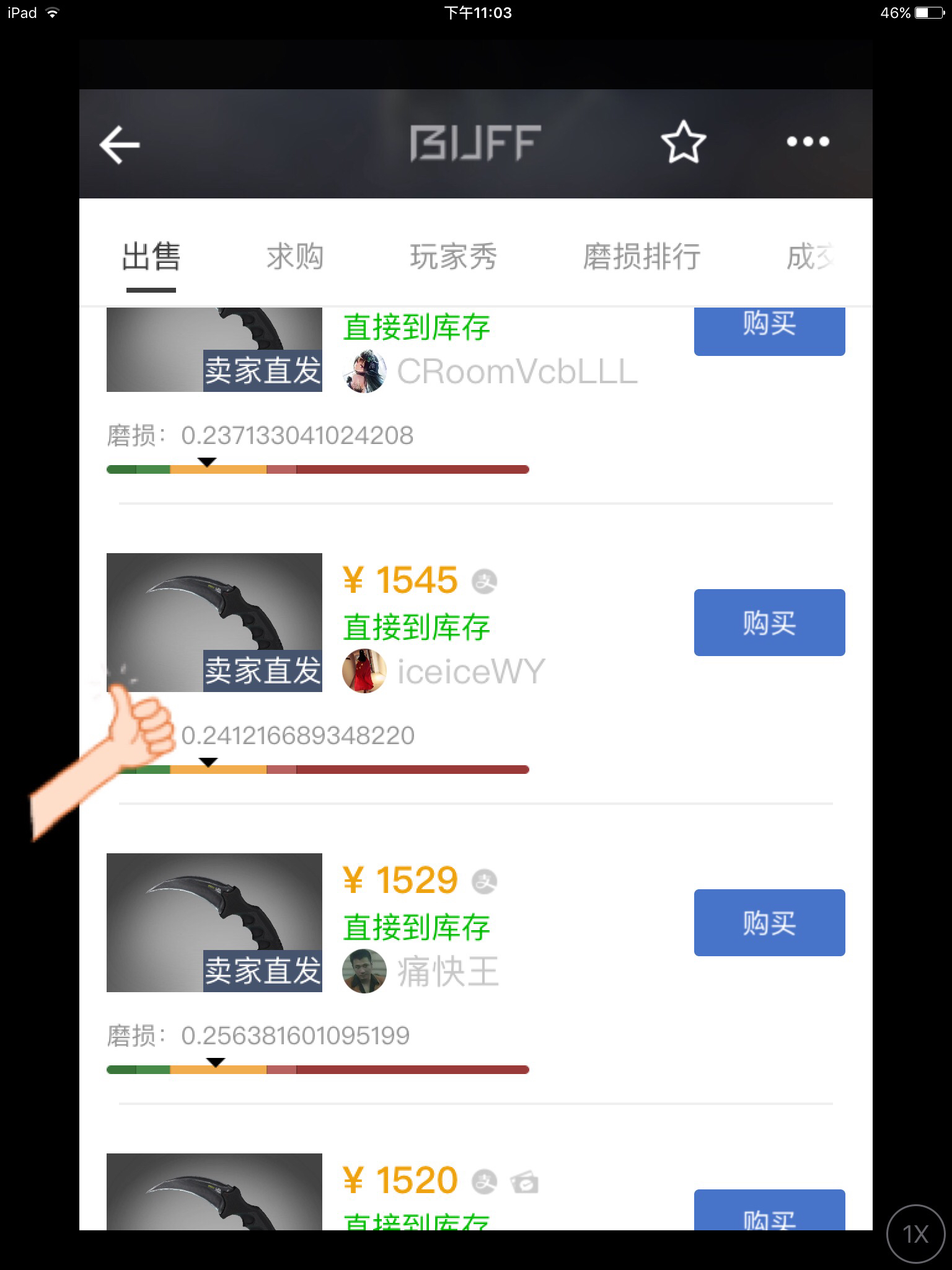
Task: Toggle the 1X zoom button
Action: 916,1234
